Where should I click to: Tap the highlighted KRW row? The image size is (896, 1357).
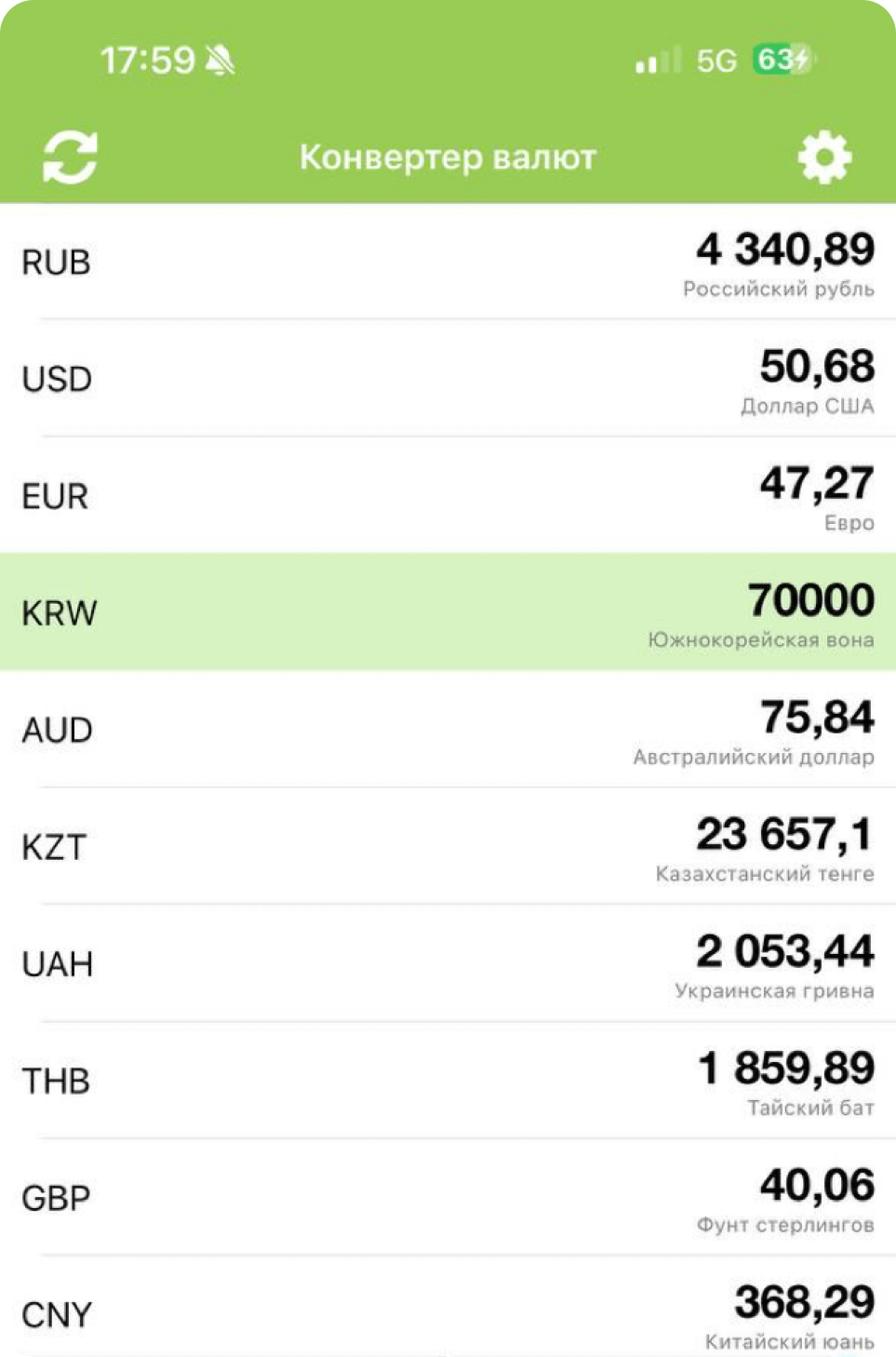(448, 612)
